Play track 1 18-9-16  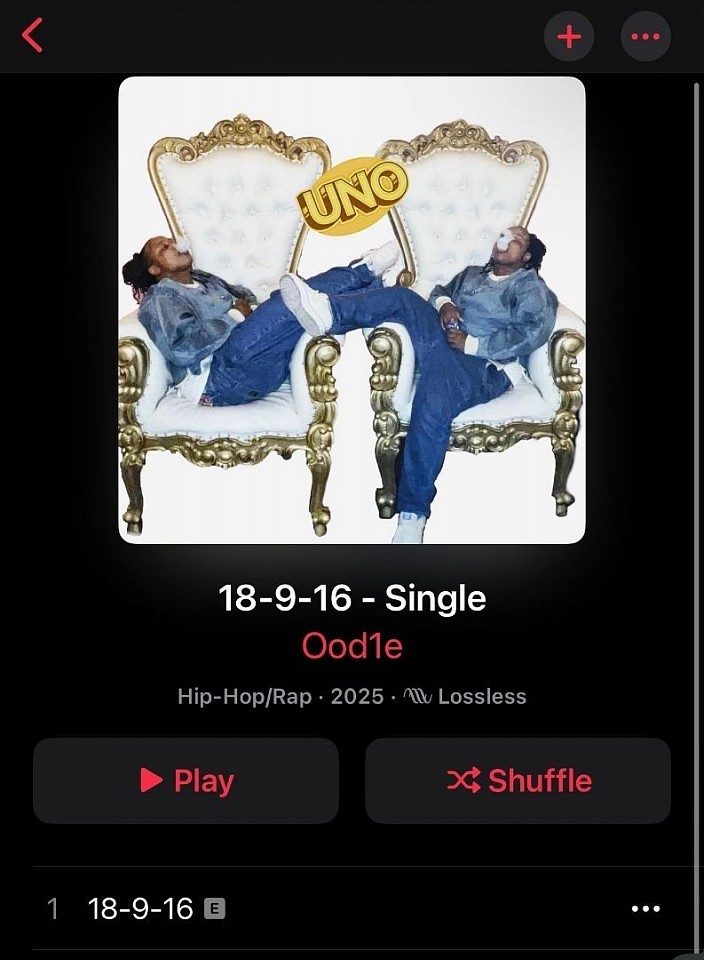tap(140, 908)
